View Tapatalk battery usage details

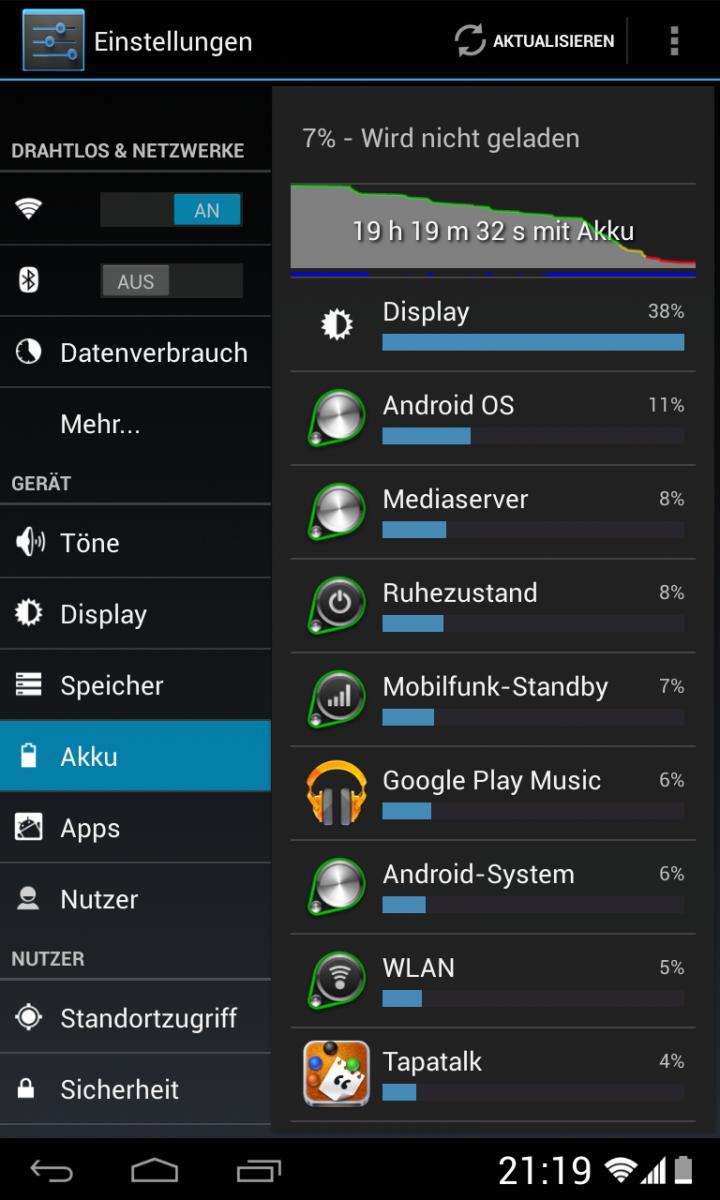(x=493, y=1074)
